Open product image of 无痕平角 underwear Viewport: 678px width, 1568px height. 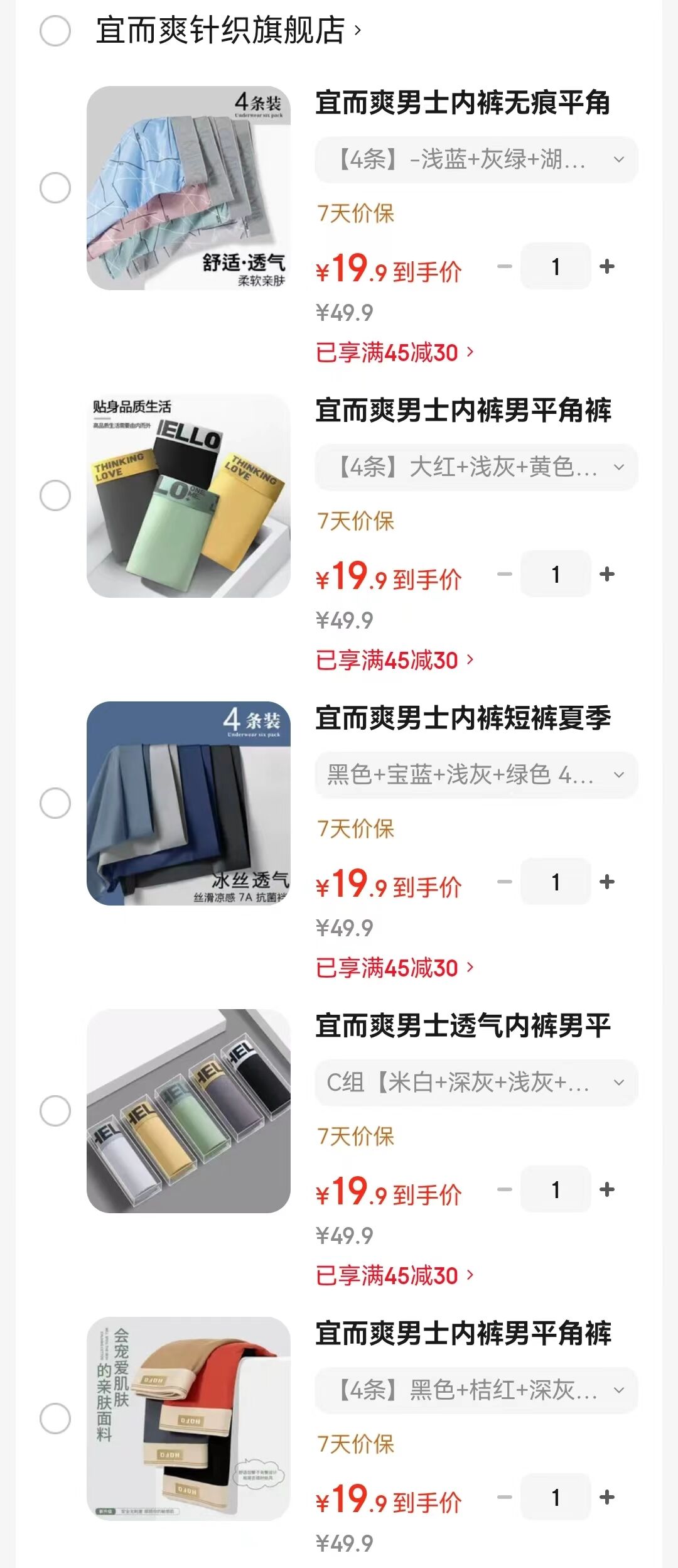coord(188,188)
